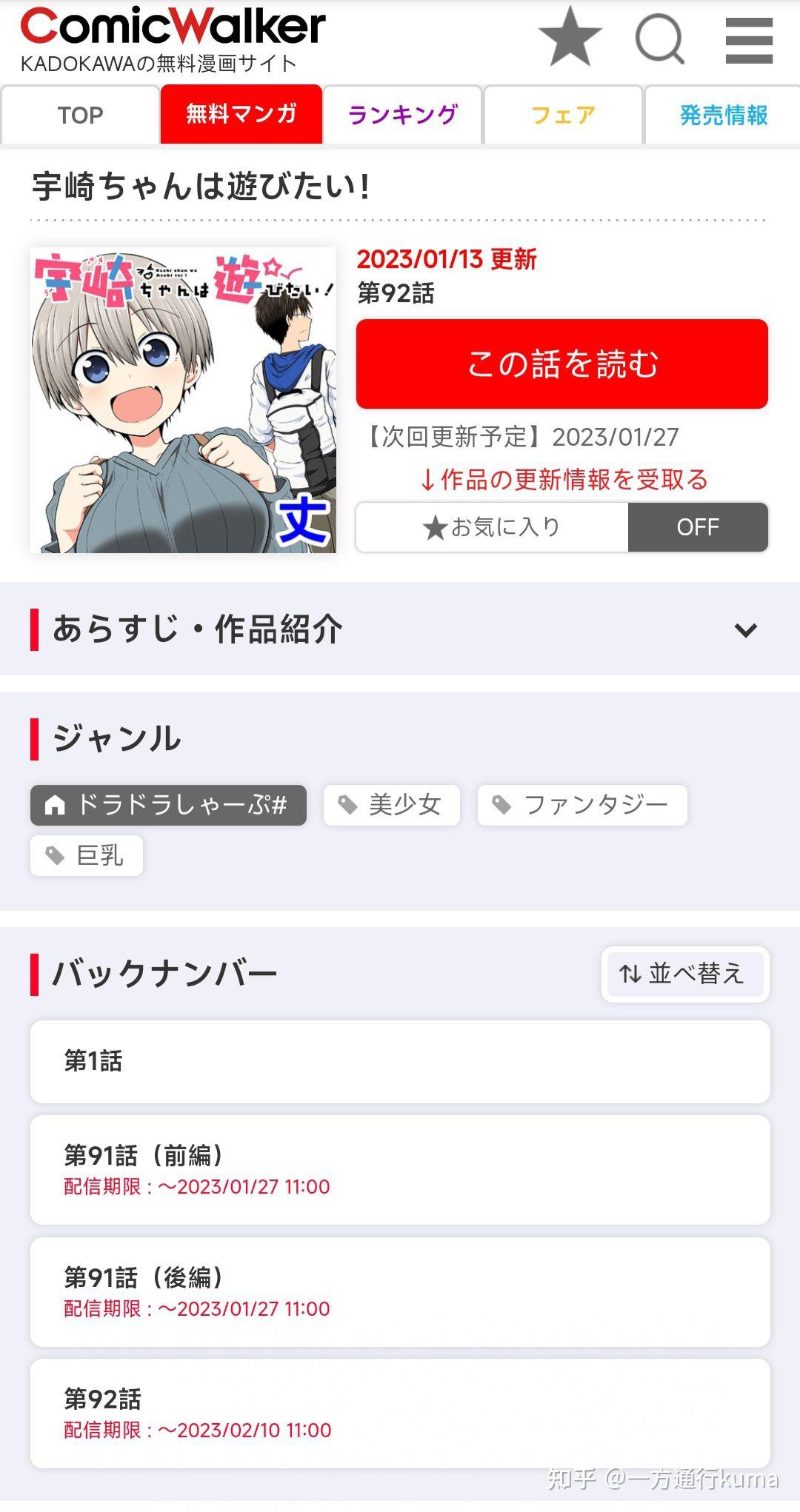Click the sort arrows icon beside 並べ替え
800x1512 pixels.
pyautogui.click(x=630, y=975)
